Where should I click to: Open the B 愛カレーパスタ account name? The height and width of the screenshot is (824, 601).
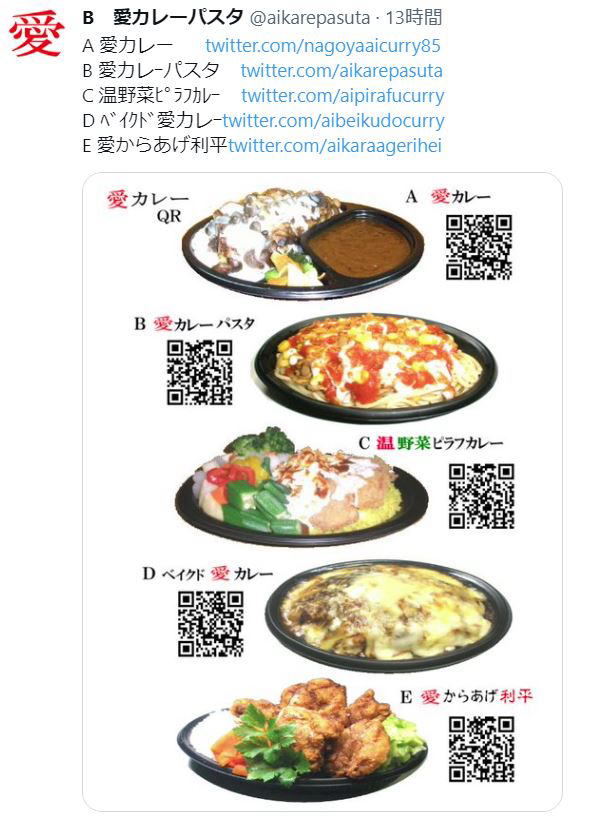[x=163, y=17]
